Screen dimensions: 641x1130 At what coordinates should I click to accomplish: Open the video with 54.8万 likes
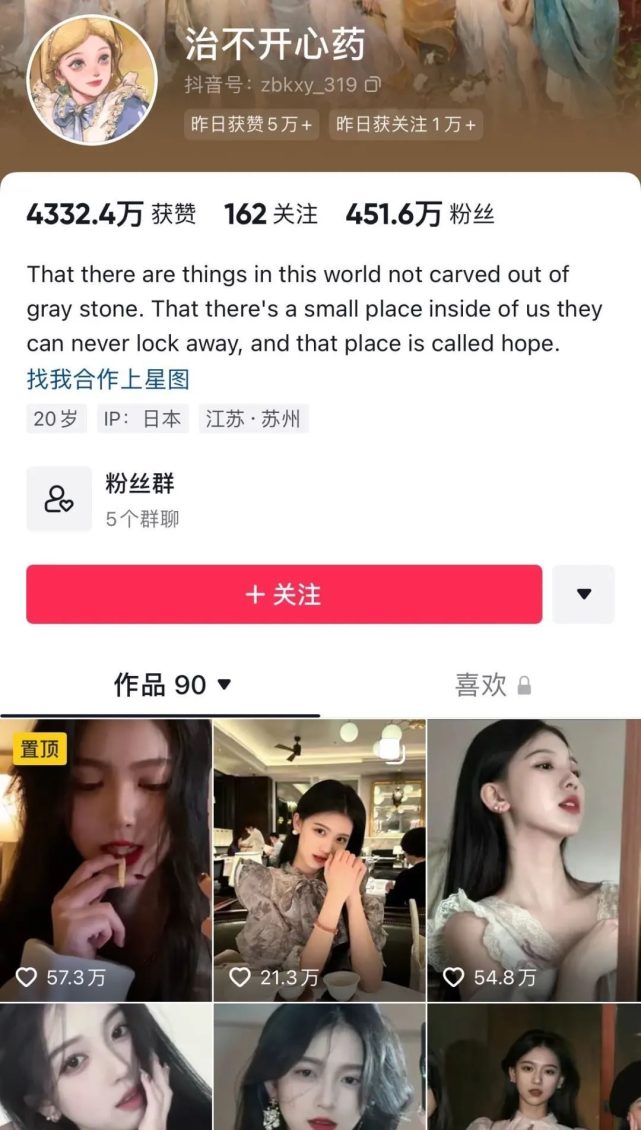[533, 860]
